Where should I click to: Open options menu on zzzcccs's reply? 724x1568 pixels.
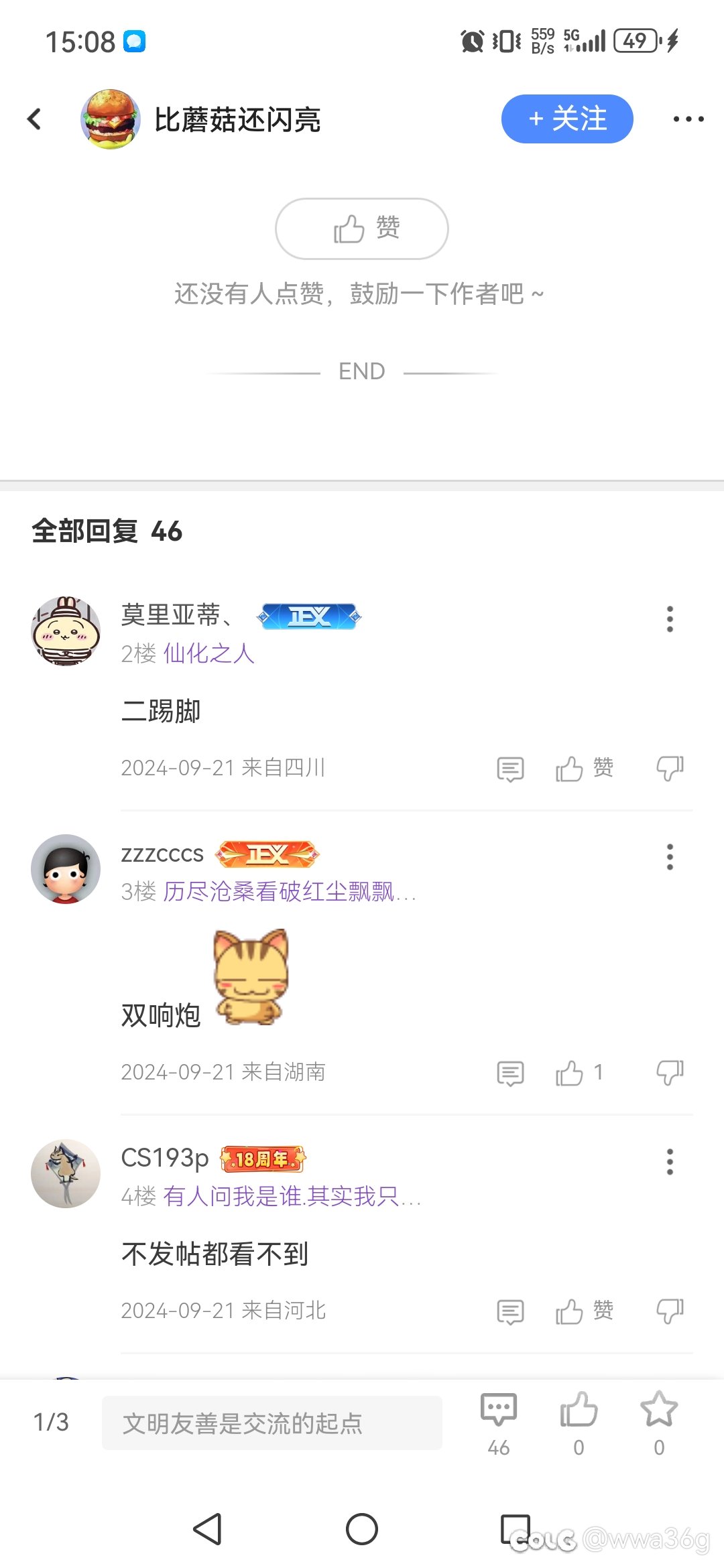coord(670,857)
